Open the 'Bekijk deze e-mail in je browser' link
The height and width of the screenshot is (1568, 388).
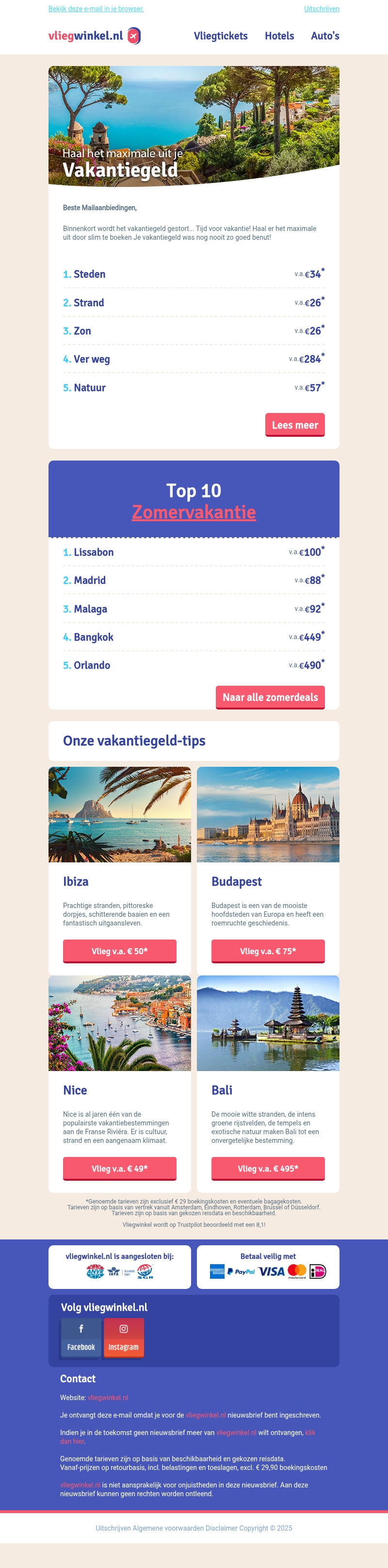(x=96, y=9)
